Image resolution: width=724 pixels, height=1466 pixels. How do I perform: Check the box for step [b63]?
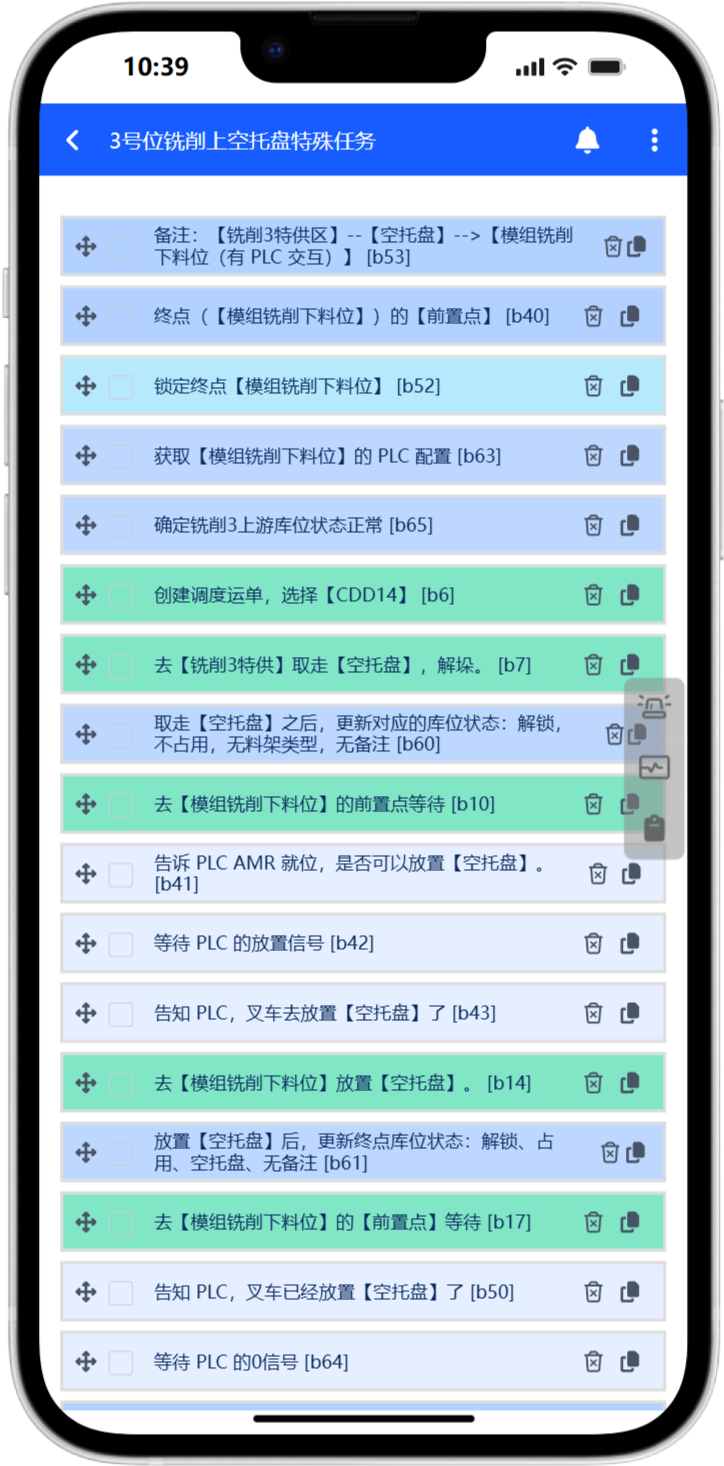tap(121, 456)
